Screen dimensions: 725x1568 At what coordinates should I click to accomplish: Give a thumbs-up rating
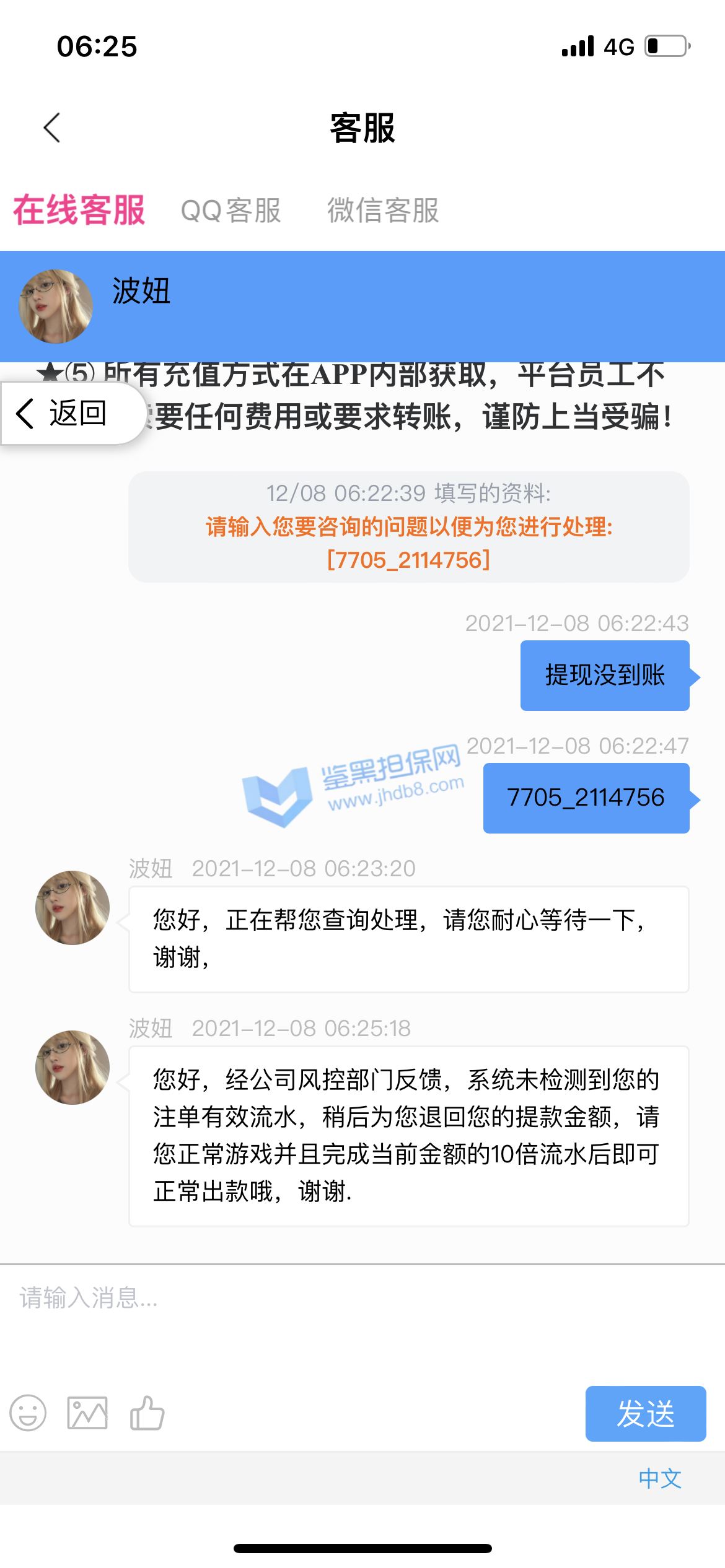pyautogui.click(x=147, y=1413)
